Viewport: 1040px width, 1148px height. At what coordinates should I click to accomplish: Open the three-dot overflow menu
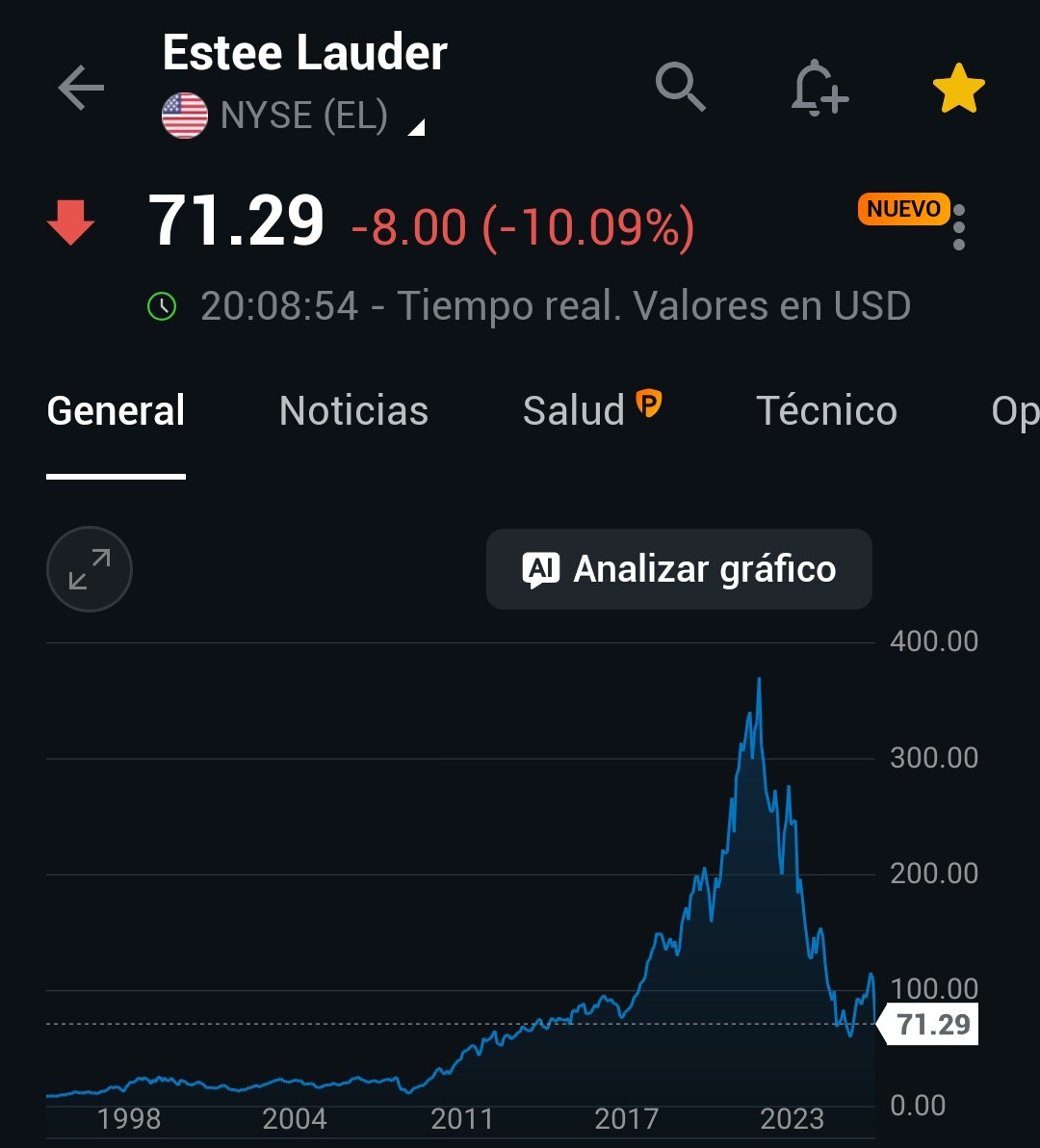click(958, 227)
